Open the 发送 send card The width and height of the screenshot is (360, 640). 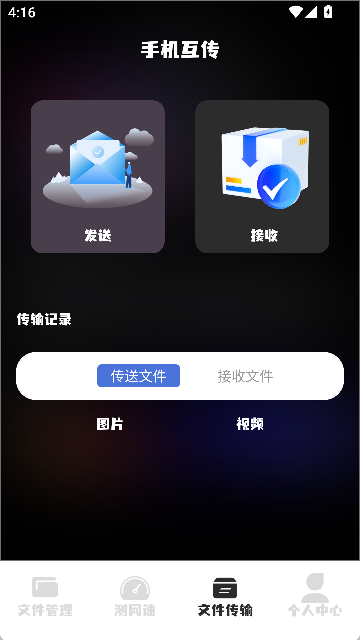(98, 176)
